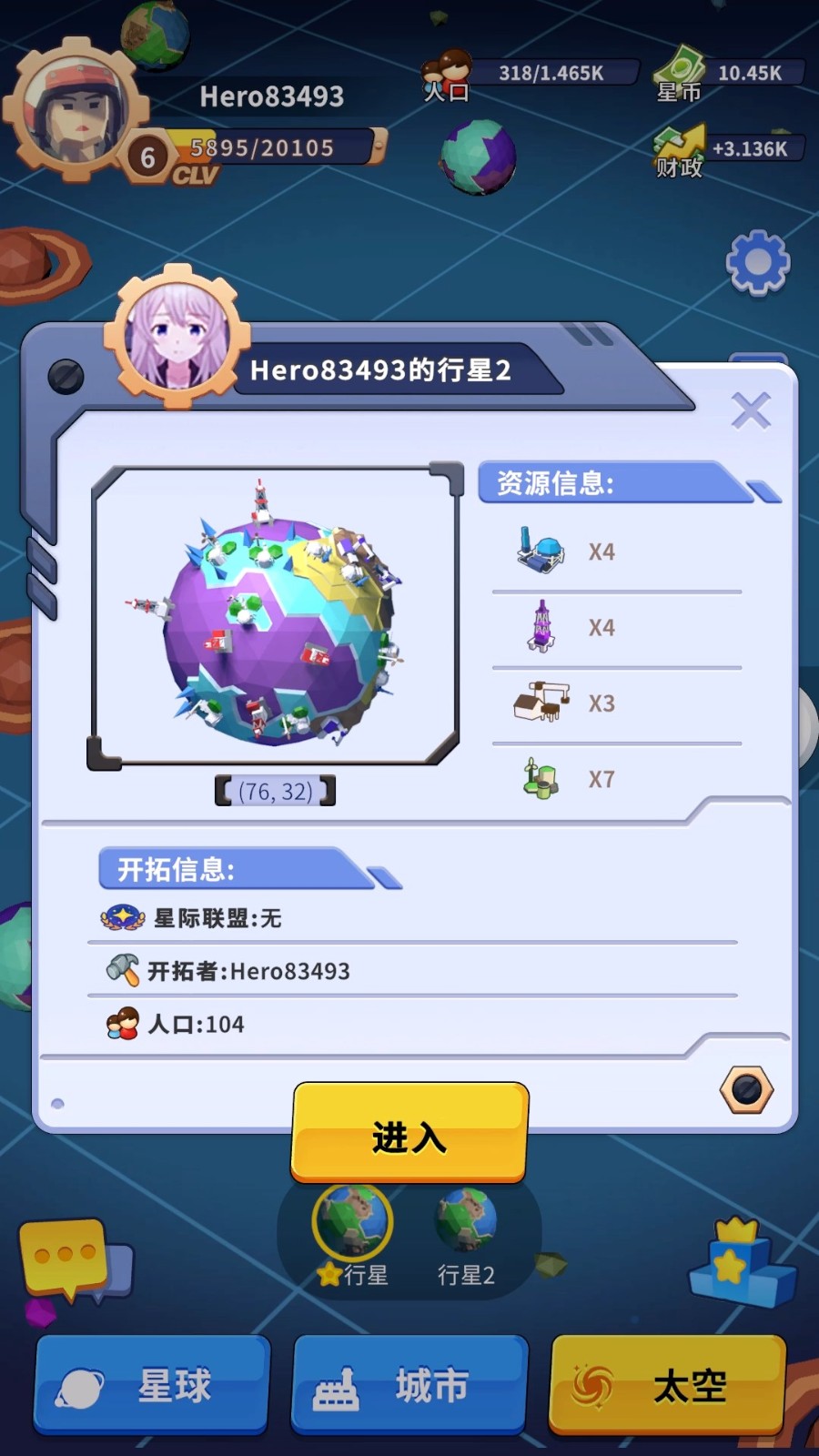Tap the crane resource icon showing X3
The width and height of the screenshot is (819, 1456).
(538, 701)
